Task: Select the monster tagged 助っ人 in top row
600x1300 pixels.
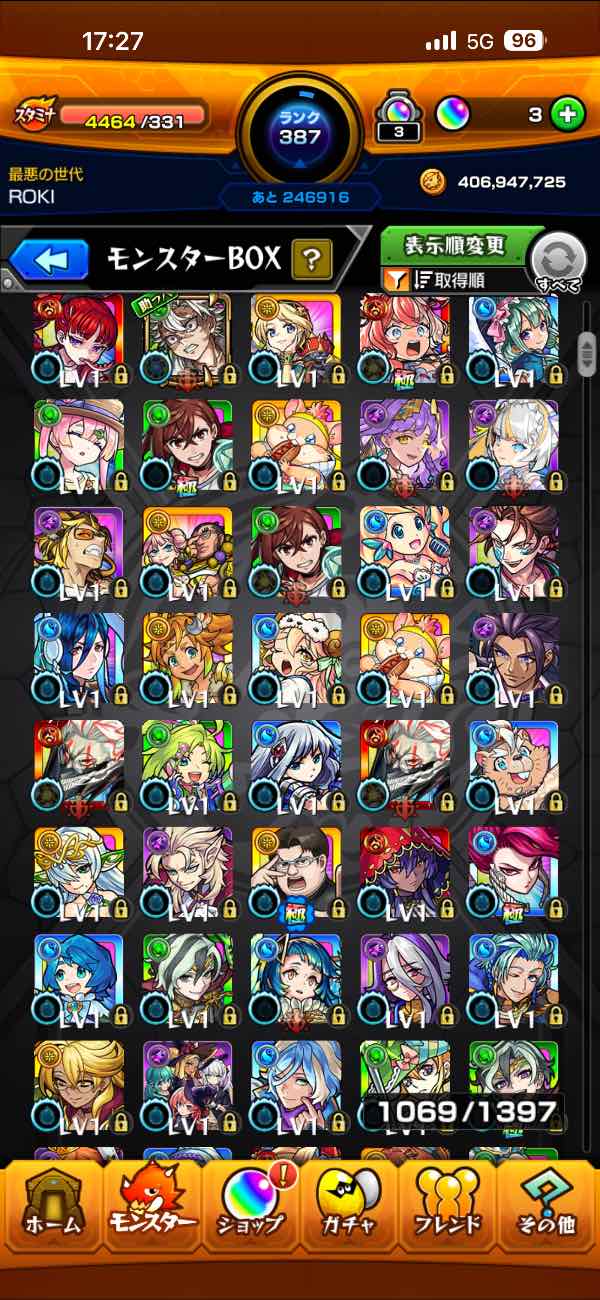Action: (x=187, y=339)
